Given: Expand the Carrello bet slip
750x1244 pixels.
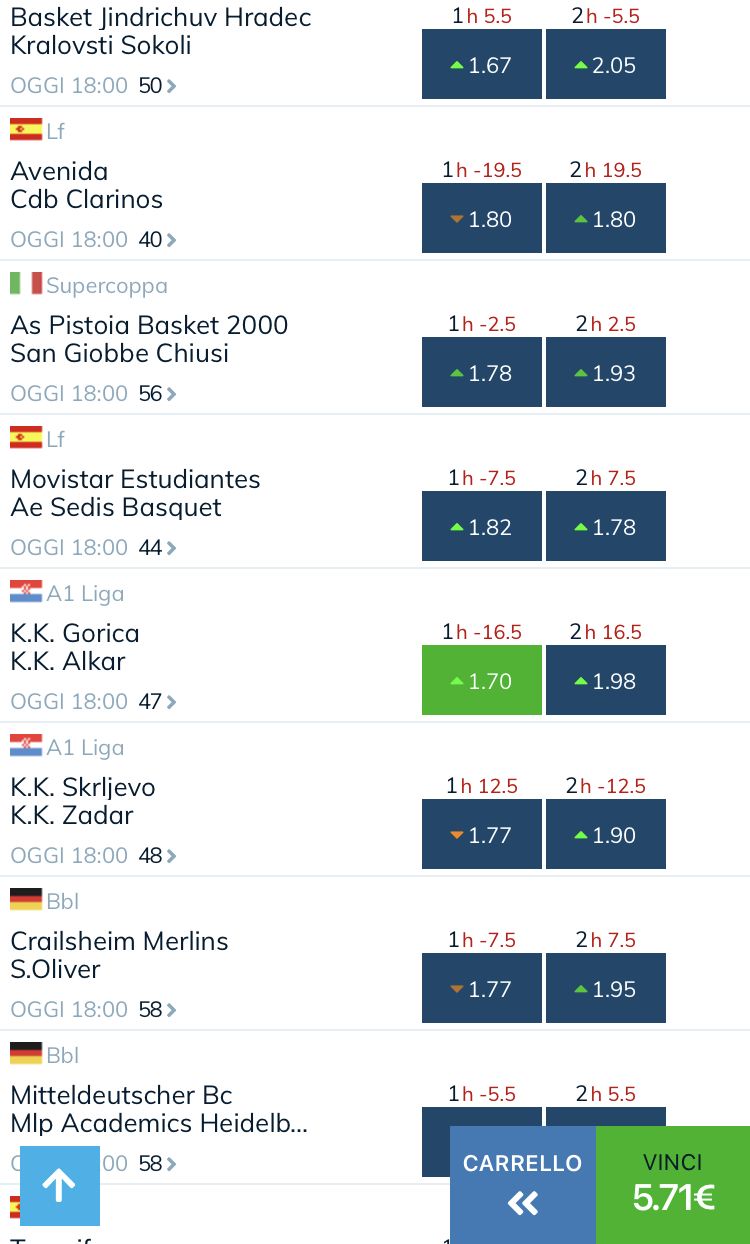Looking at the screenshot, I should point(523,1185).
